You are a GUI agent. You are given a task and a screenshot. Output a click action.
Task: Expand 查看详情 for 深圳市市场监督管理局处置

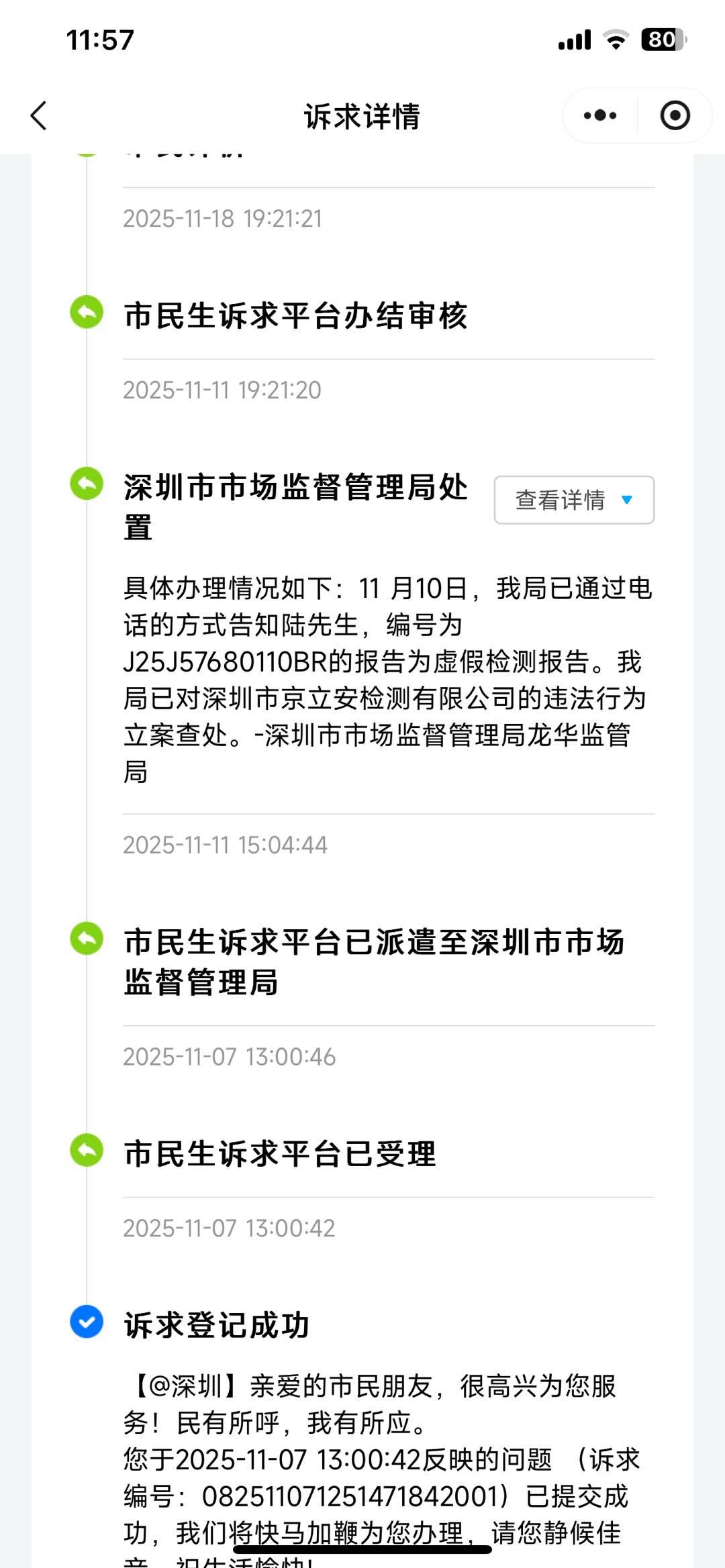tap(574, 500)
